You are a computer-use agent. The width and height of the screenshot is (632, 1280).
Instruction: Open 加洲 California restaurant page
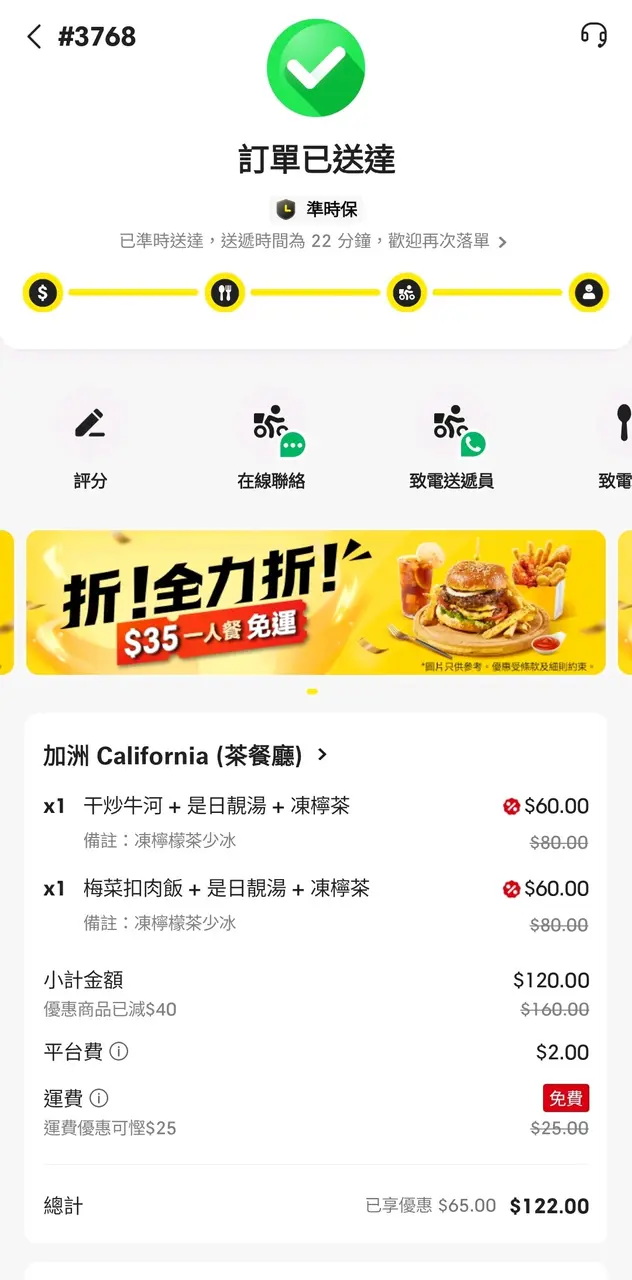tap(186, 755)
